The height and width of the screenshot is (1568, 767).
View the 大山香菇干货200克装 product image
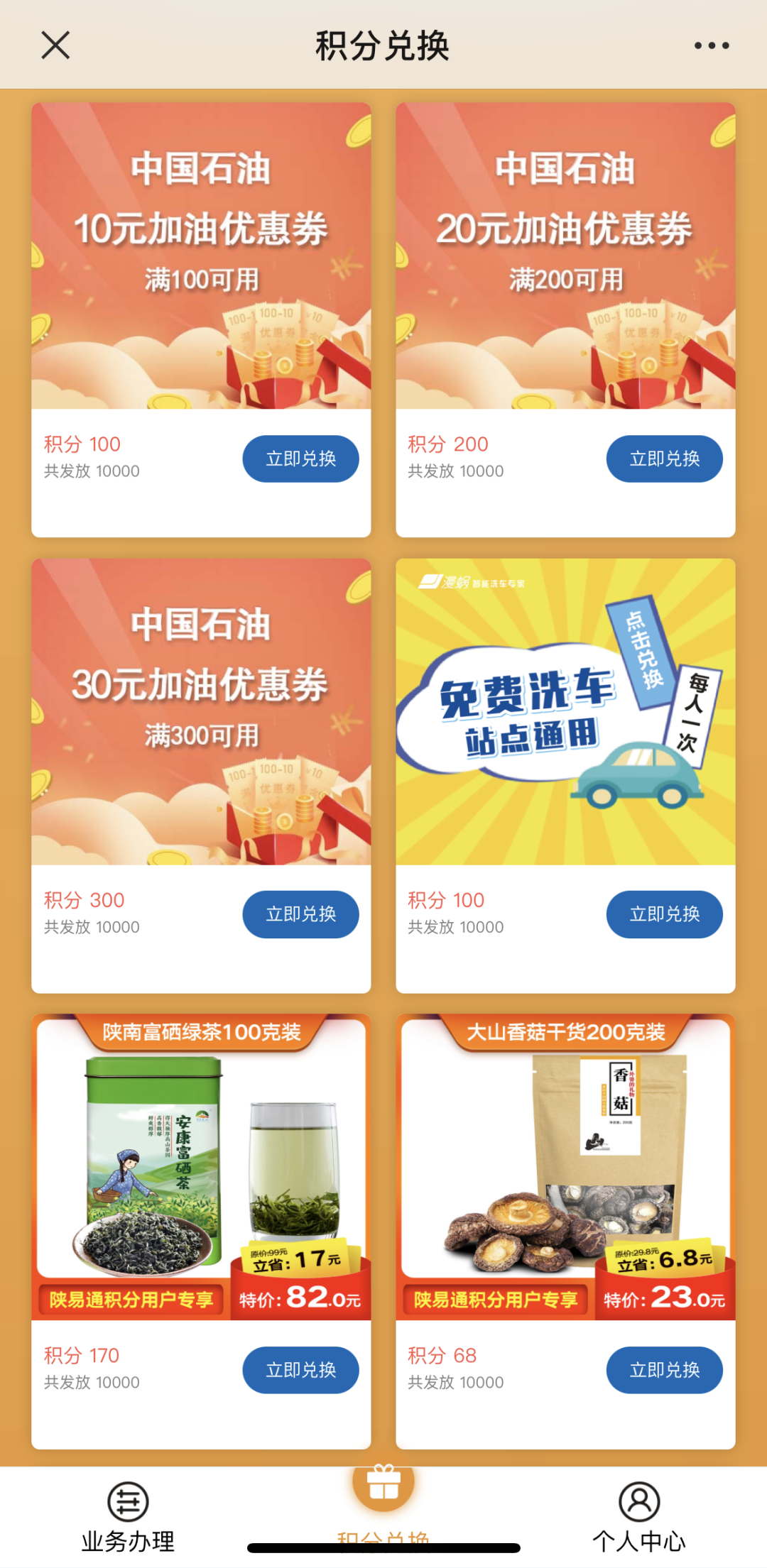(565, 1167)
